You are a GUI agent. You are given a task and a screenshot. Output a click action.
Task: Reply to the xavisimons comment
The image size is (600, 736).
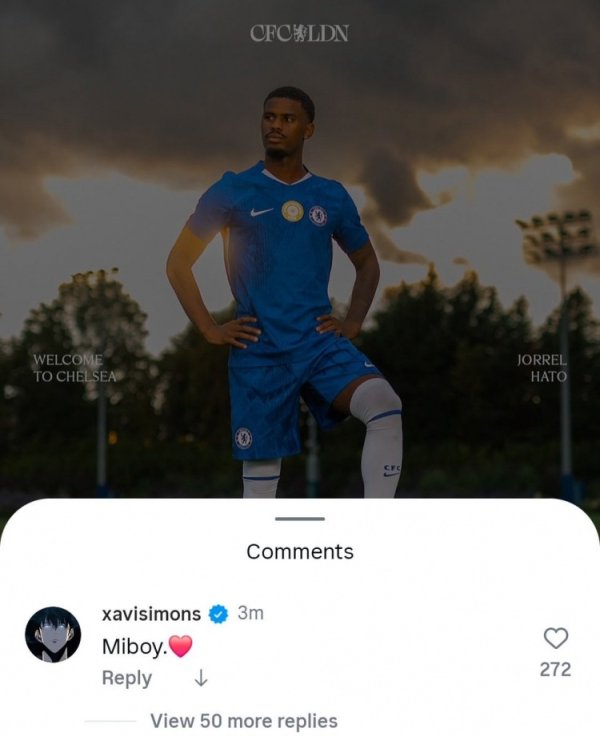pos(127,678)
